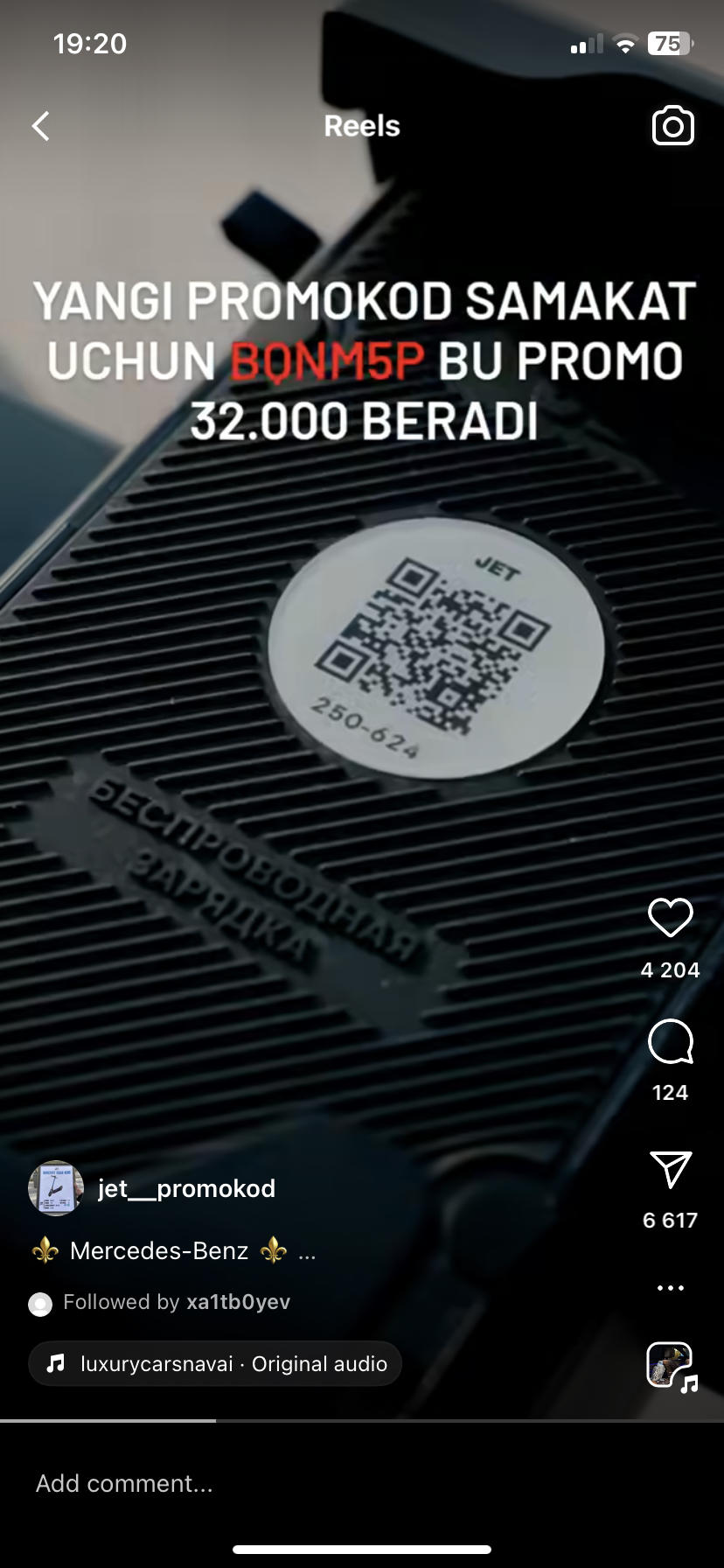Image resolution: width=724 pixels, height=1568 pixels.
Task: Open the three-dot more options menu
Action: point(670,1288)
